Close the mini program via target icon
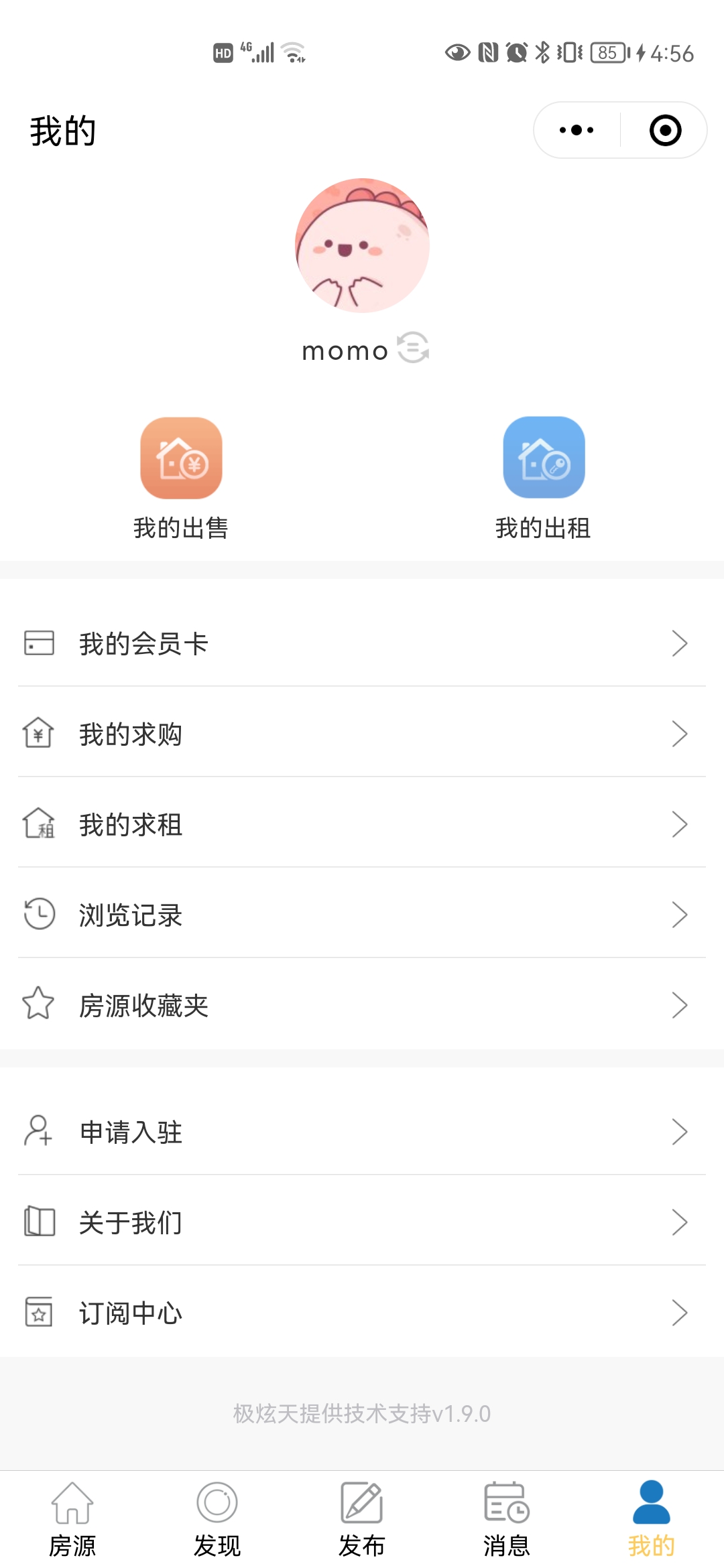Viewport: 724px width, 1568px height. click(665, 130)
